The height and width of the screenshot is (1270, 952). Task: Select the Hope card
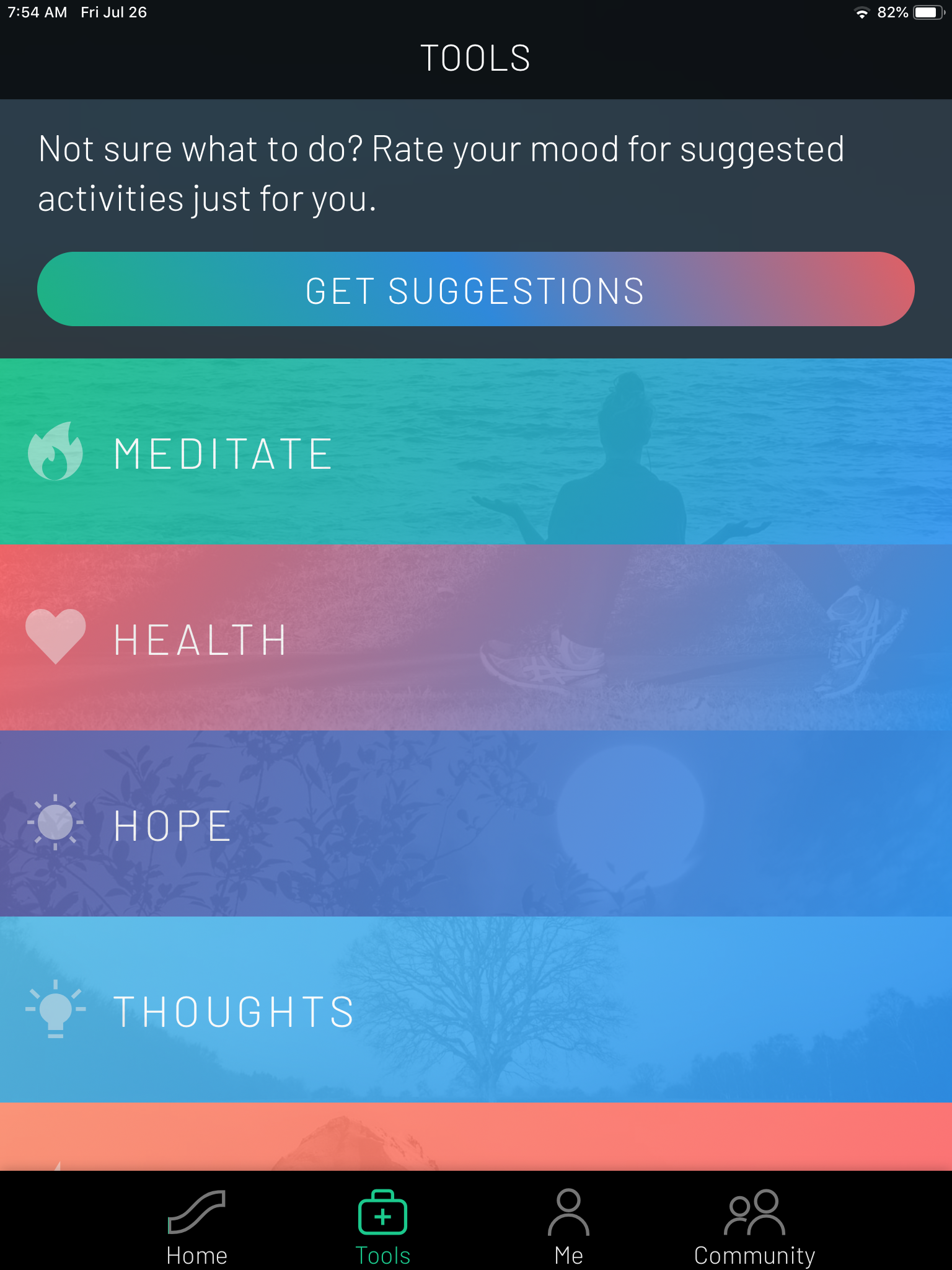pyautogui.click(x=475, y=824)
